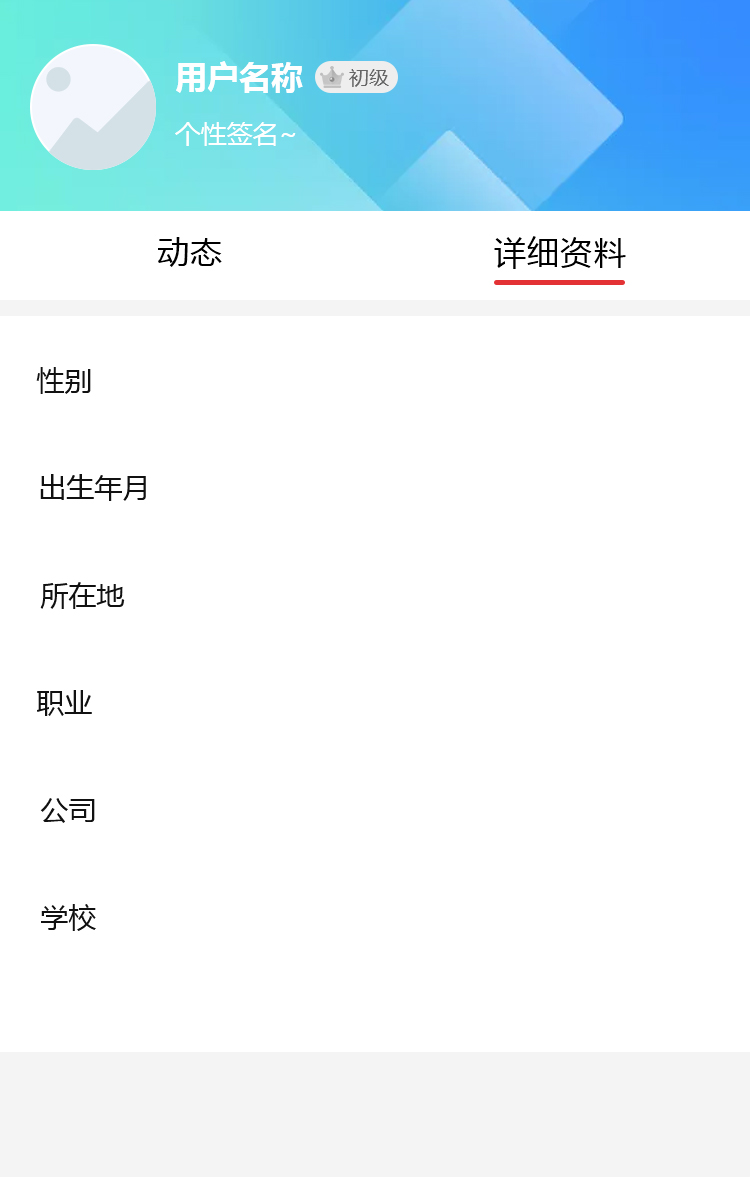Open the 初级 level badge

pyautogui.click(x=357, y=78)
